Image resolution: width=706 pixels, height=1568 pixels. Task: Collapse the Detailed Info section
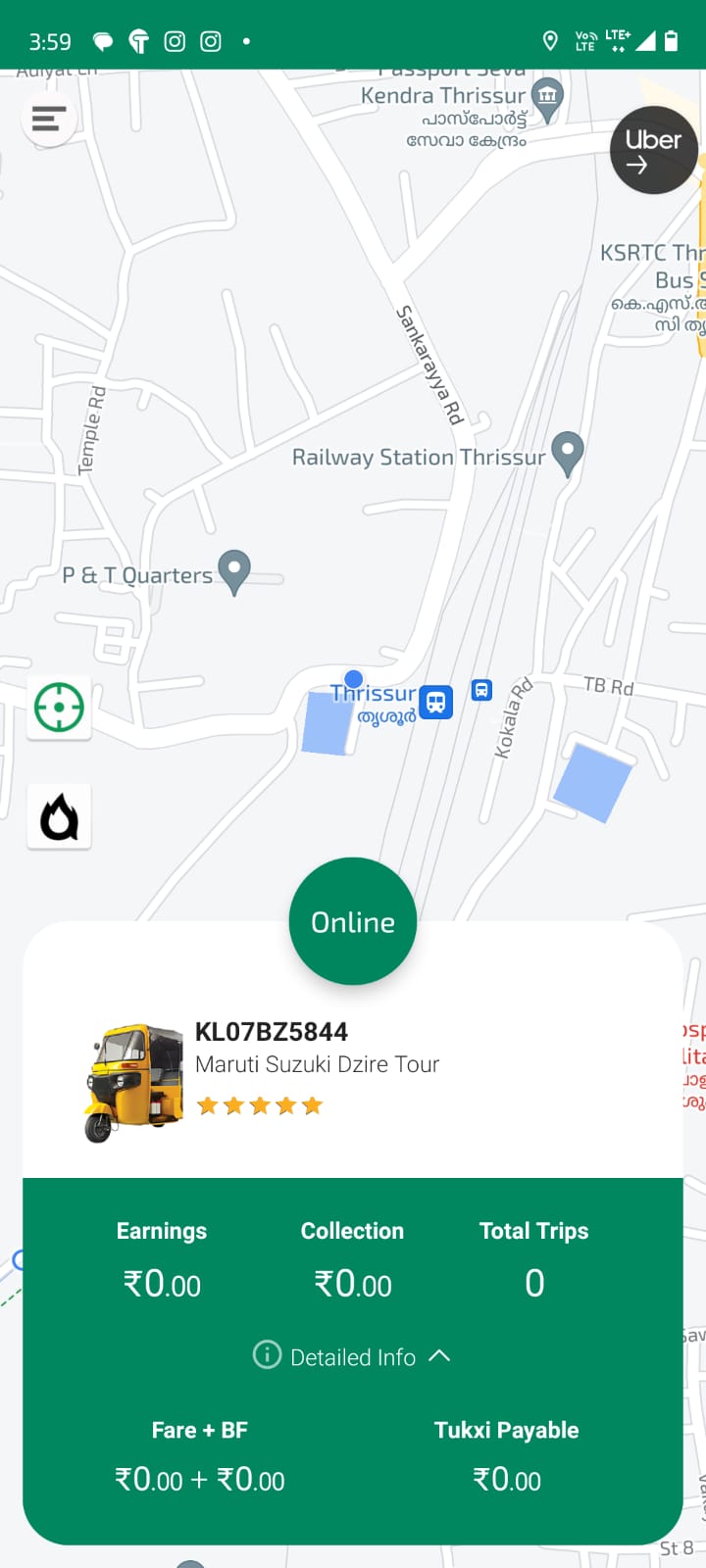click(353, 1356)
